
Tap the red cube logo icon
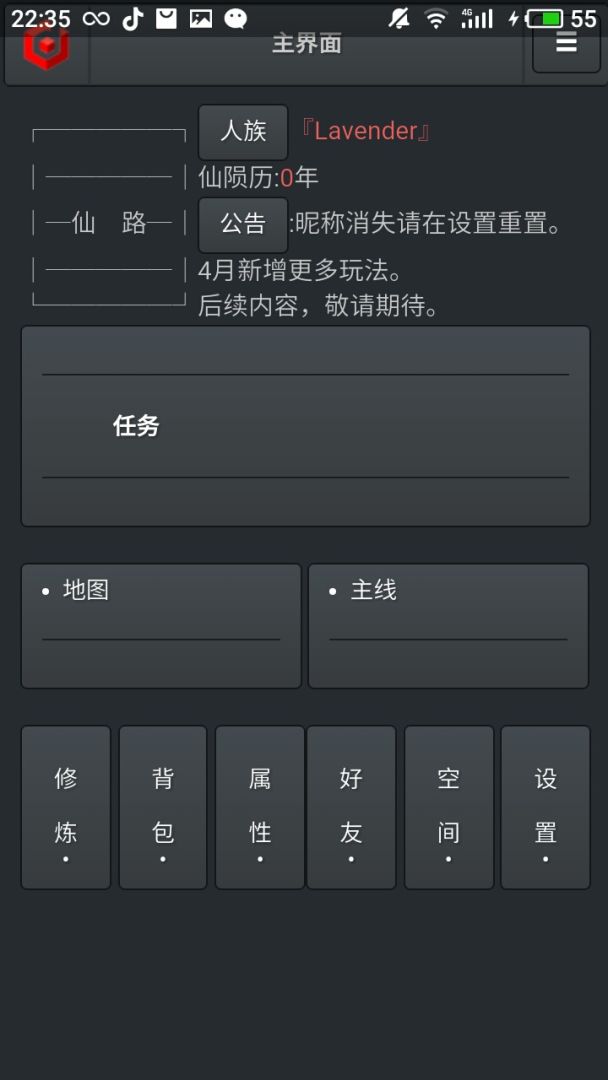46,47
